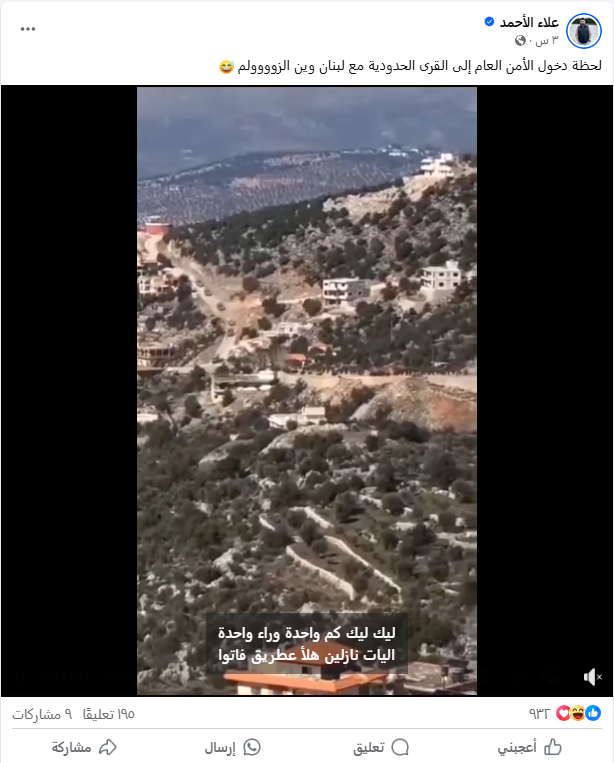Viewport: 614px width, 763px height.
Task: Send the post via إرسال
Action: [232, 747]
